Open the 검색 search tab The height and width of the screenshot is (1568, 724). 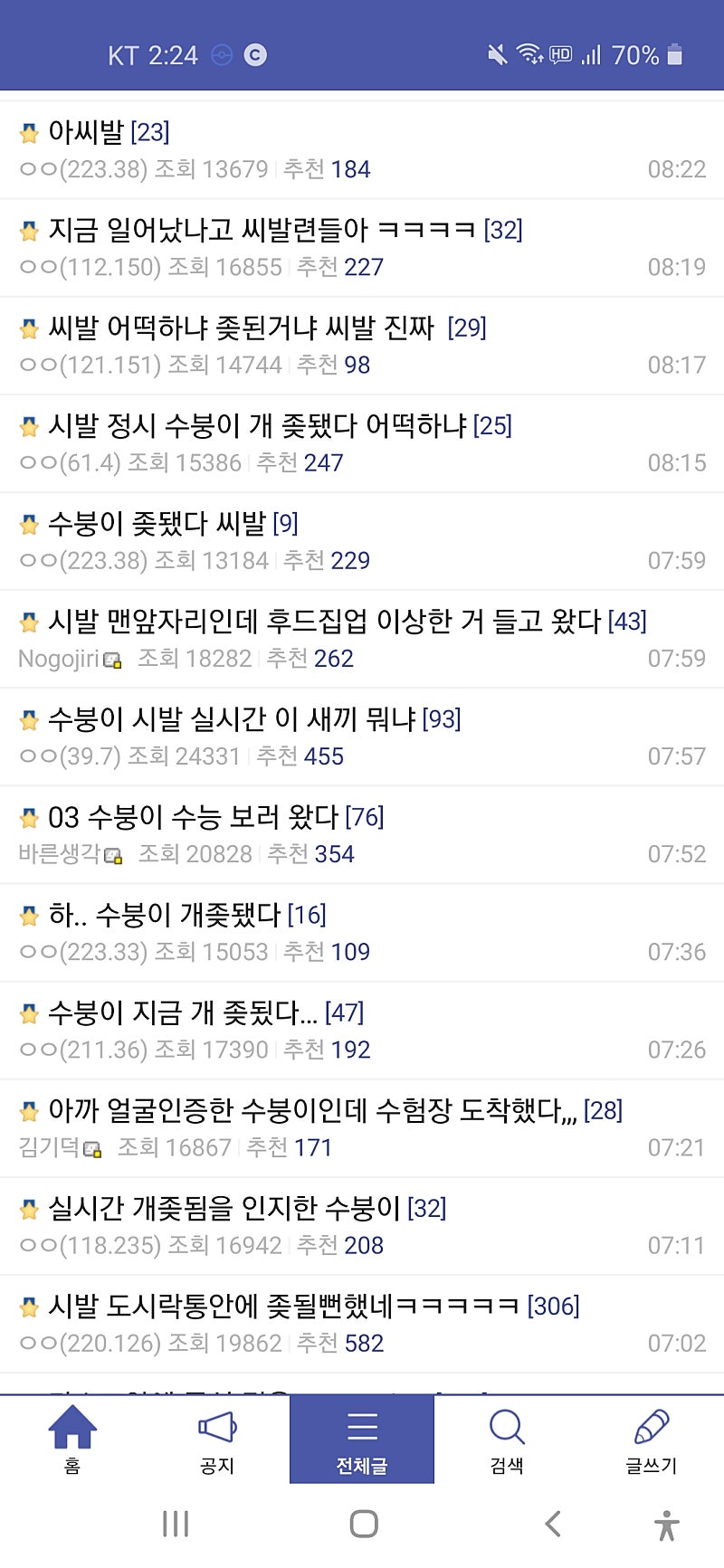click(x=507, y=1439)
